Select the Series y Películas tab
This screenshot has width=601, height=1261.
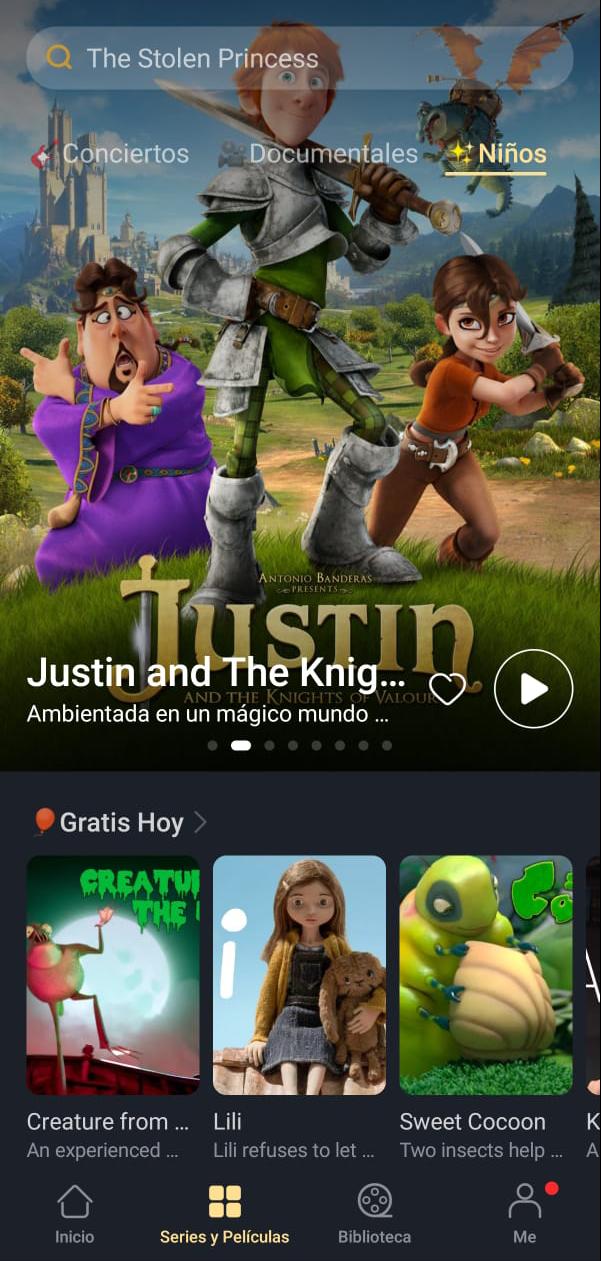[224, 1213]
